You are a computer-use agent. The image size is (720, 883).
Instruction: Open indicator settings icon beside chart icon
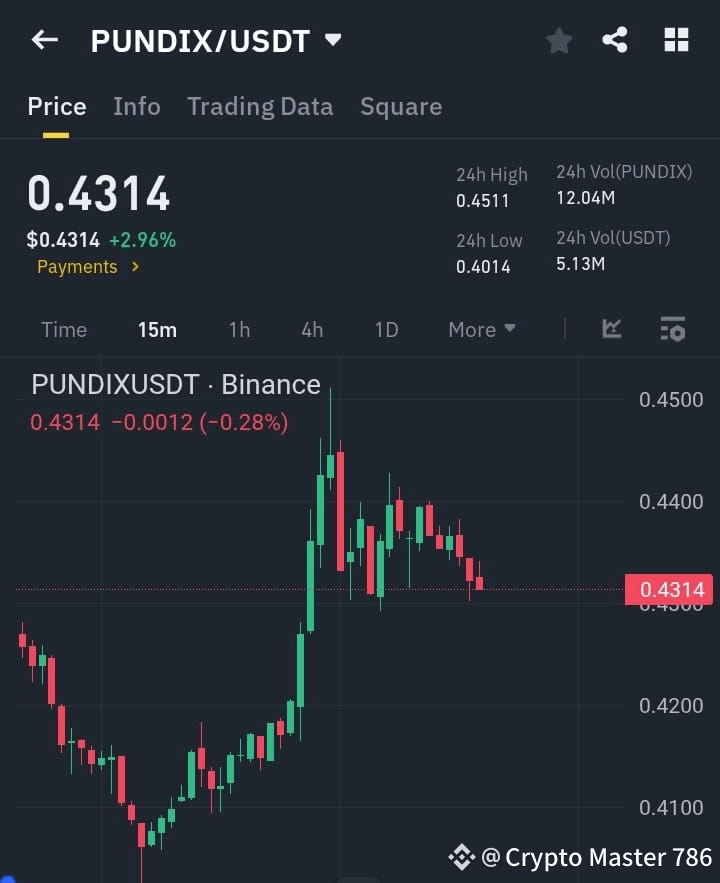pos(672,329)
